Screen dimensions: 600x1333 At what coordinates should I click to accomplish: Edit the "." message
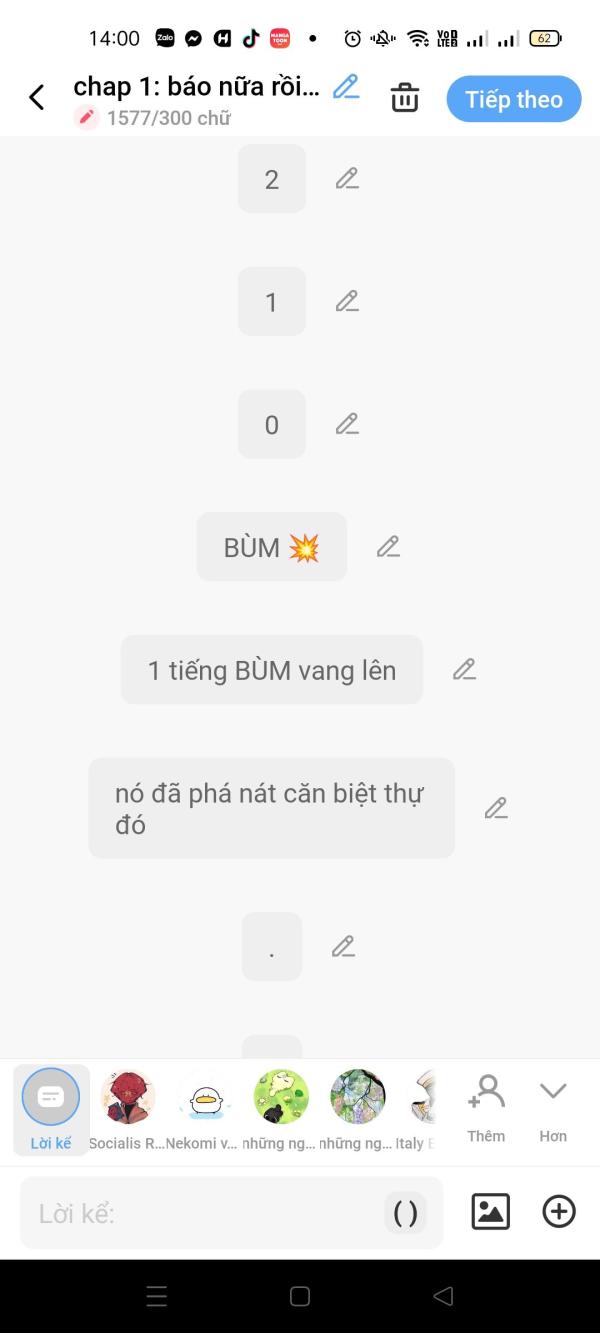pos(343,946)
